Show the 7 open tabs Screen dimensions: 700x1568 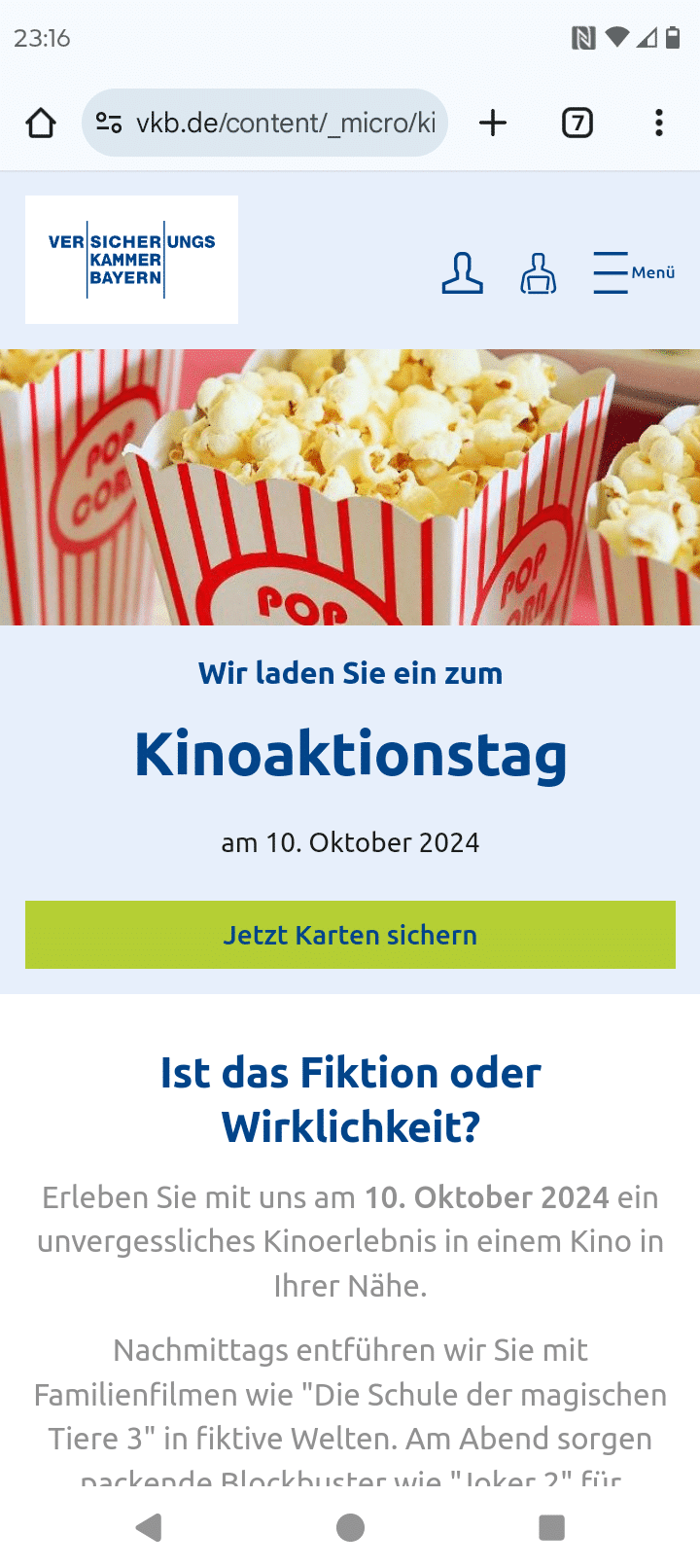[x=577, y=124]
